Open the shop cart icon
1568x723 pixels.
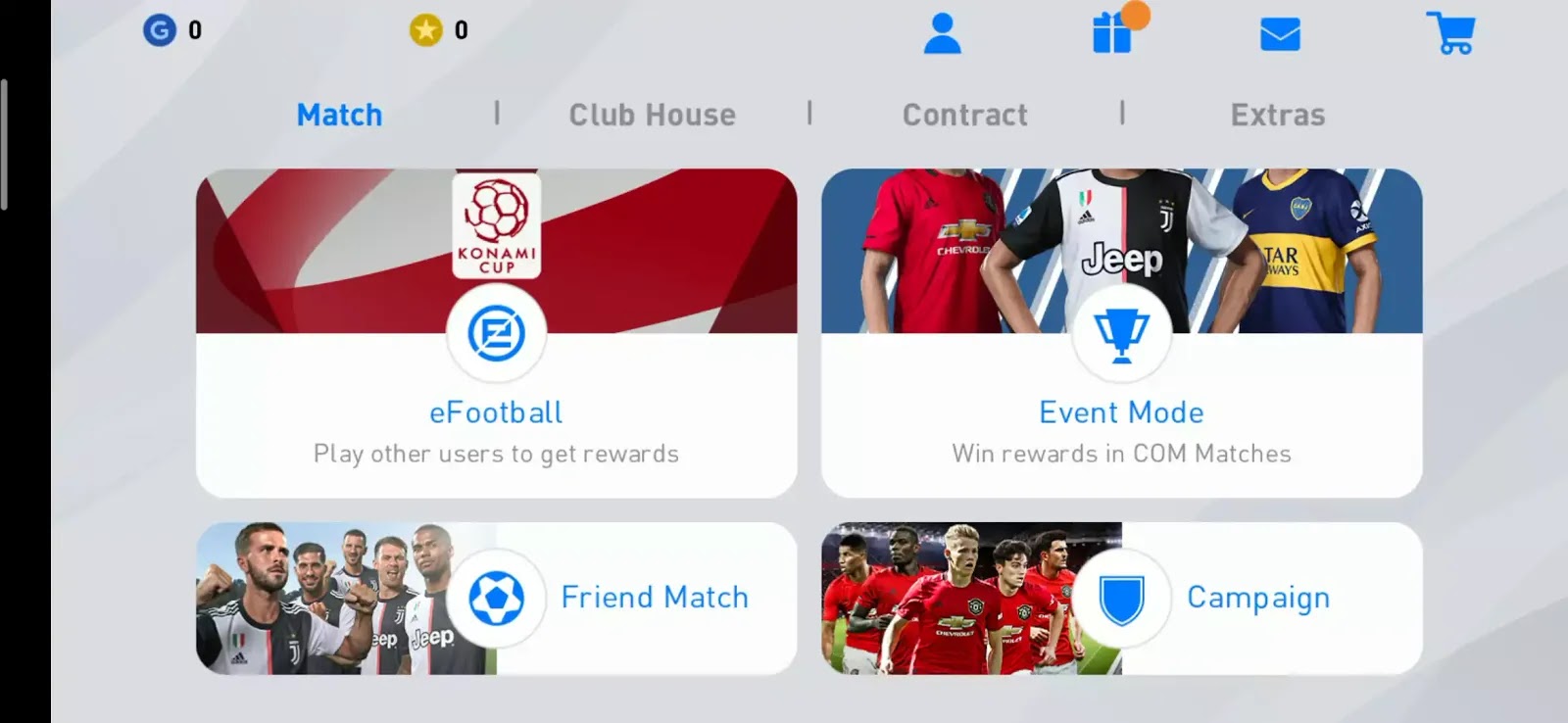point(1450,33)
